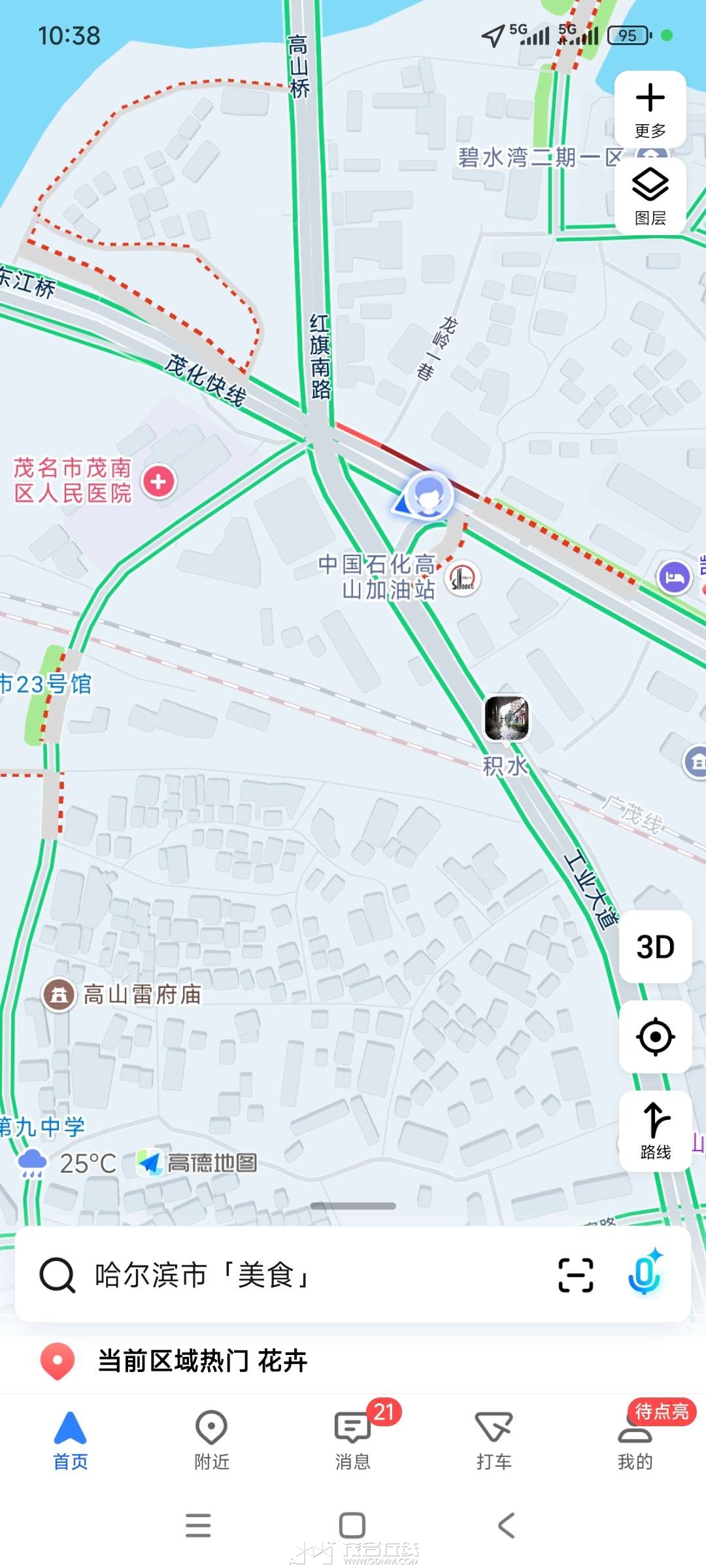
Task: Open the 图层 map layers panel
Action: (650, 195)
